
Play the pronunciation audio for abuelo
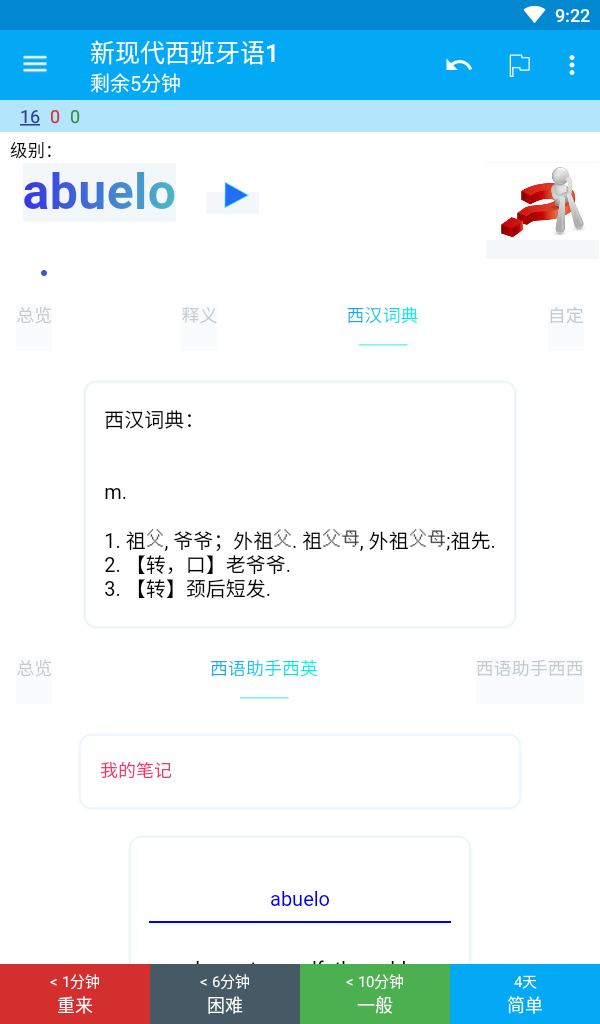click(233, 195)
